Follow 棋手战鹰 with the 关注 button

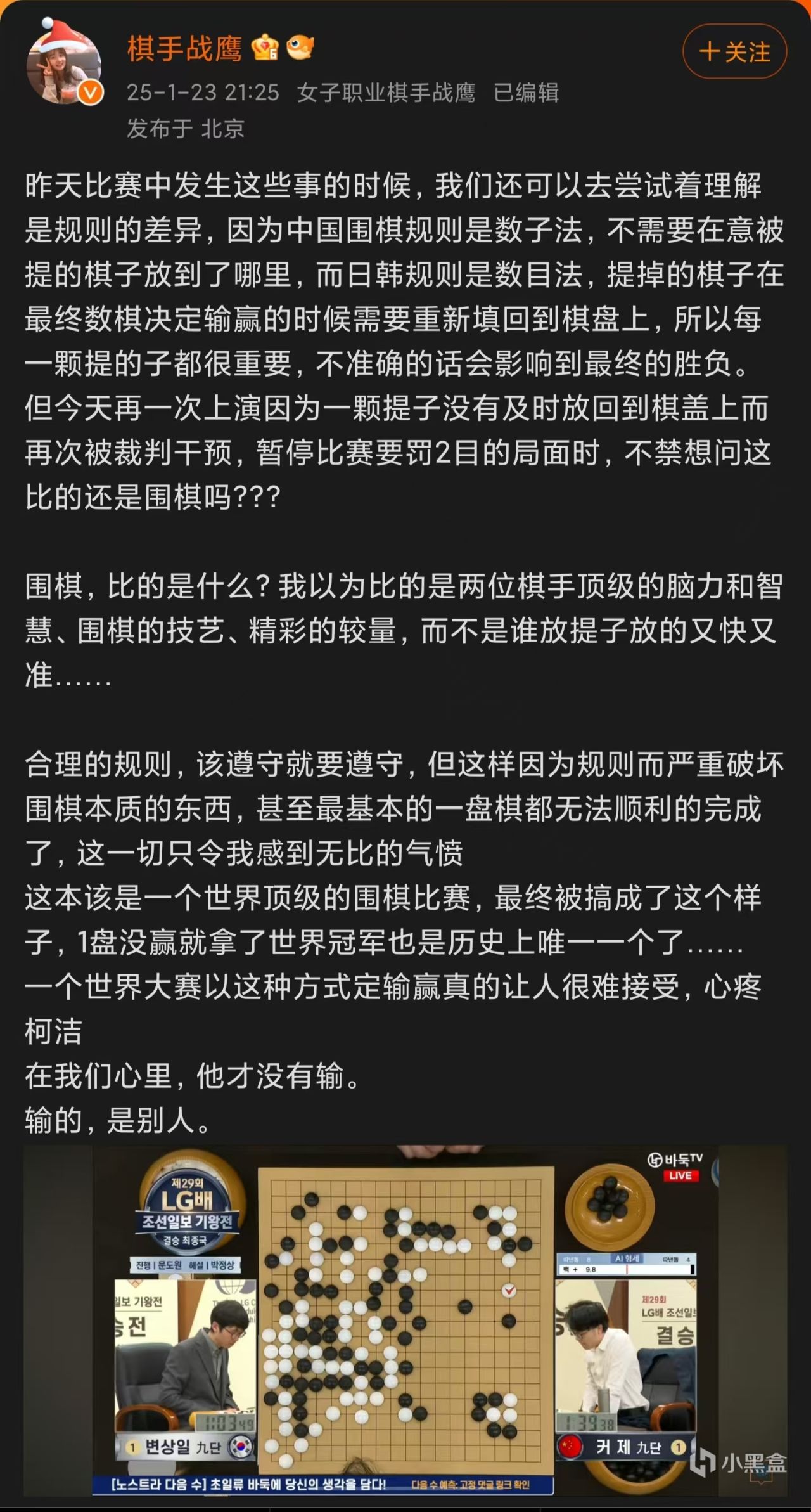pos(734,51)
